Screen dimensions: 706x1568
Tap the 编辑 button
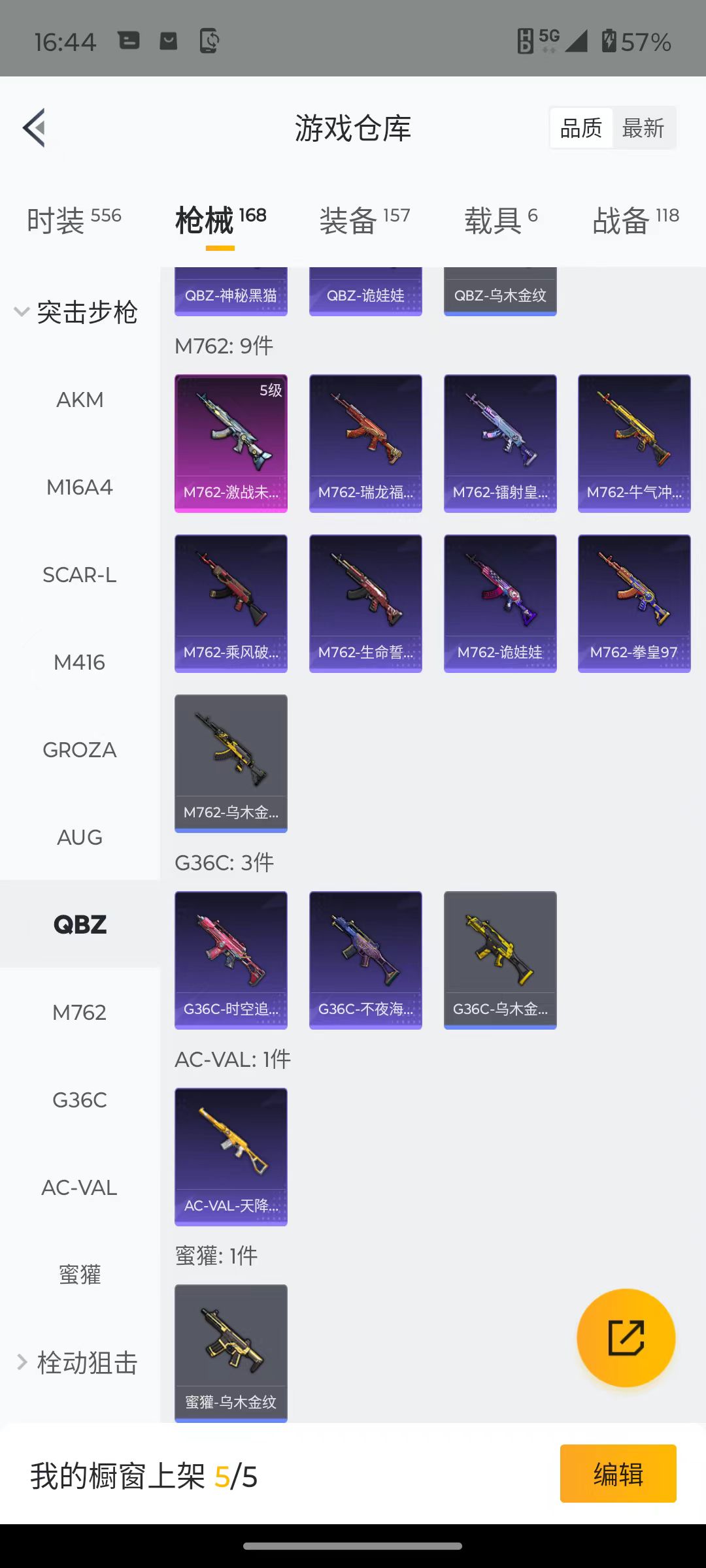618,1473
